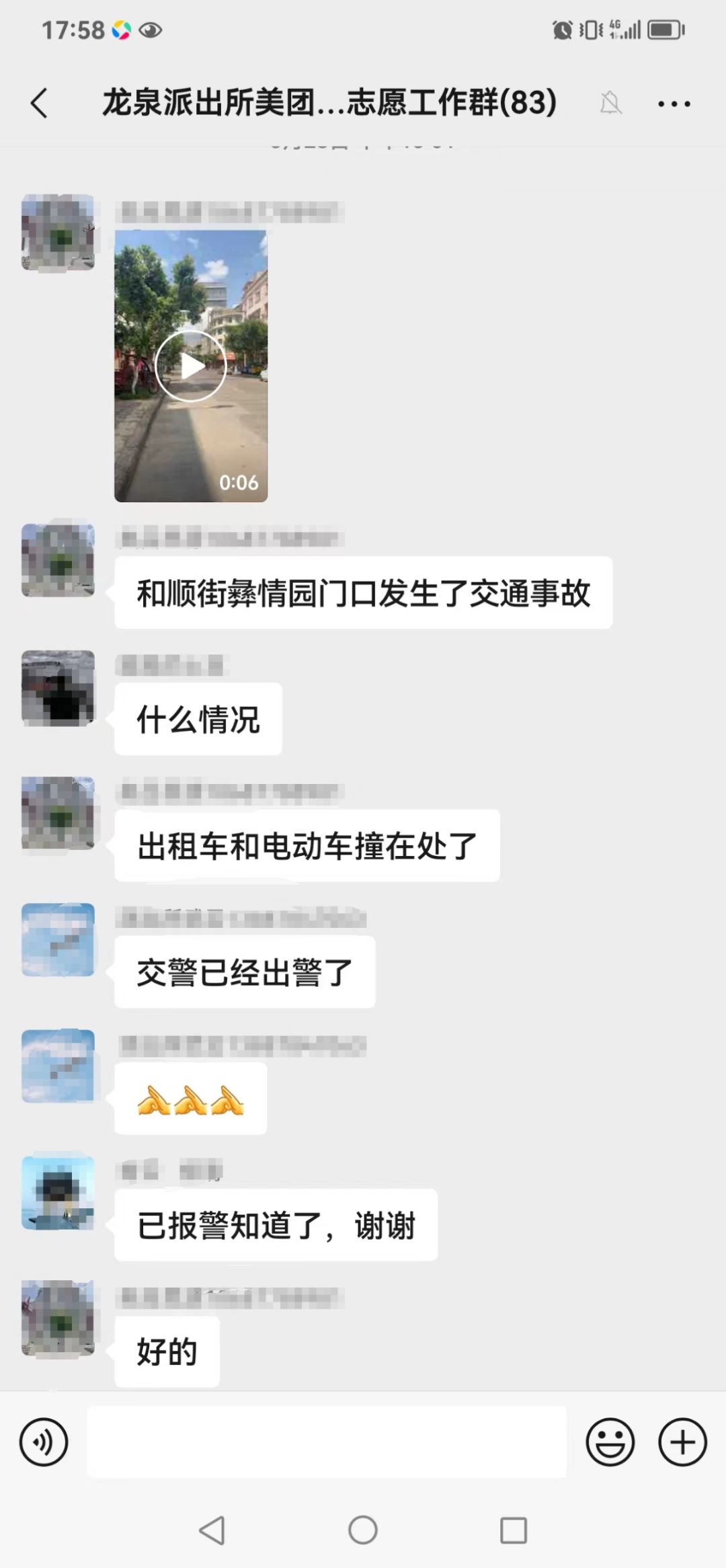Viewport: 726px width, 1568px height.
Task: Open the chat's three-dot overflow menu
Action: click(x=674, y=104)
